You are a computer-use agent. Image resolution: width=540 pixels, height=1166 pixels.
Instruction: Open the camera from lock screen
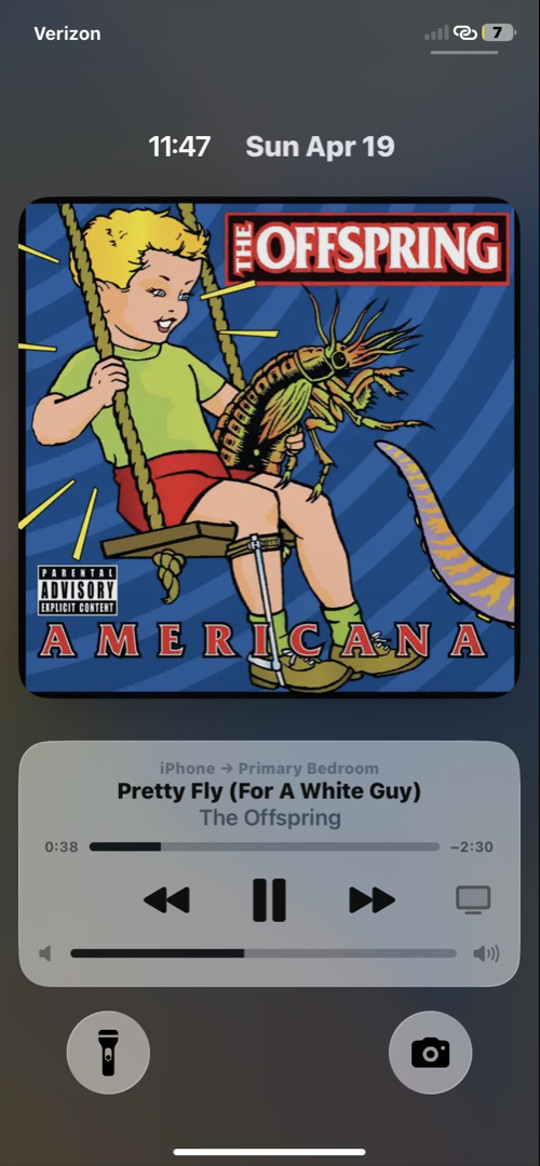[431, 1052]
